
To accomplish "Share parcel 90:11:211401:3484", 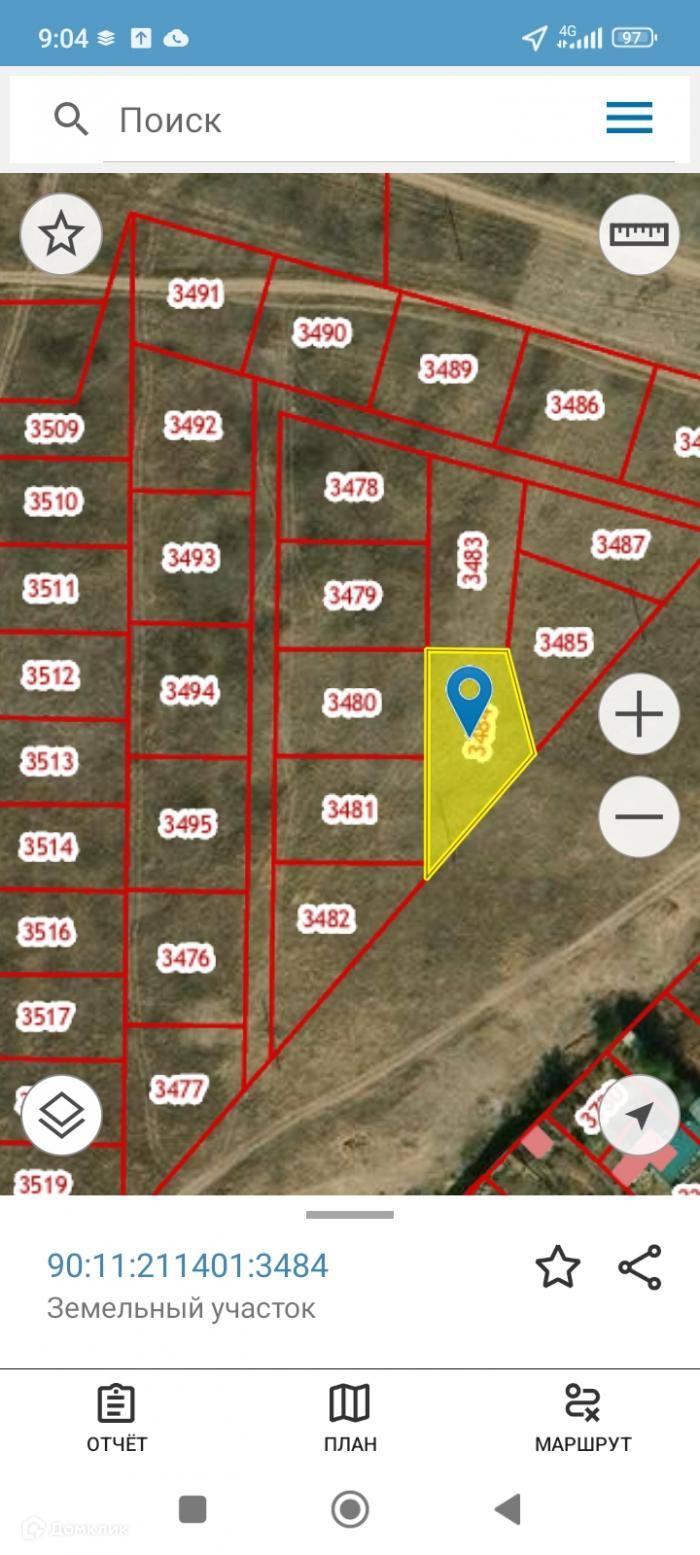I will pyautogui.click(x=640, y=1267).
